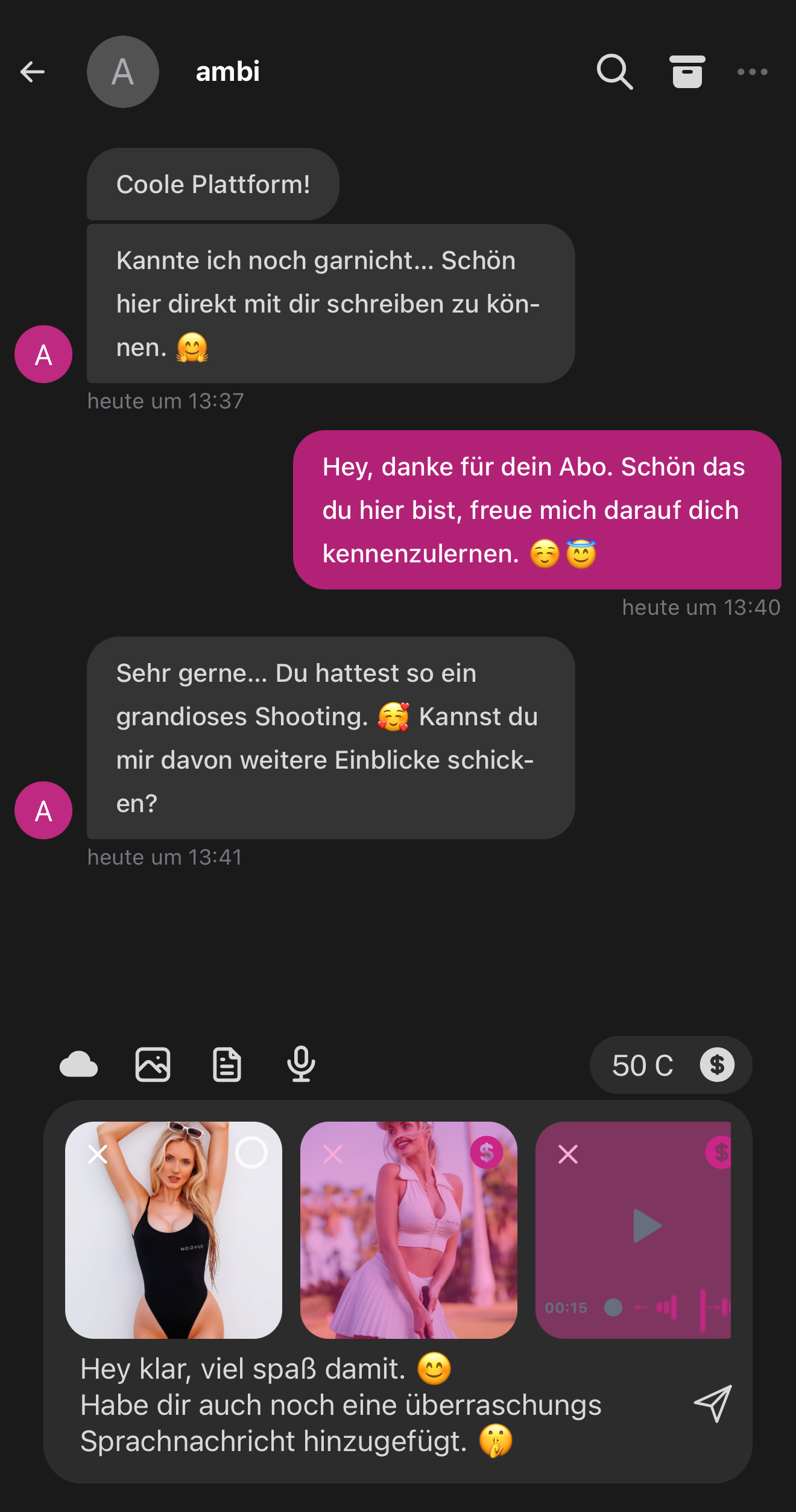Viewport: 796px width, 1512px height.
Task: Start recording with the microphone icon
Action: 301,1065
